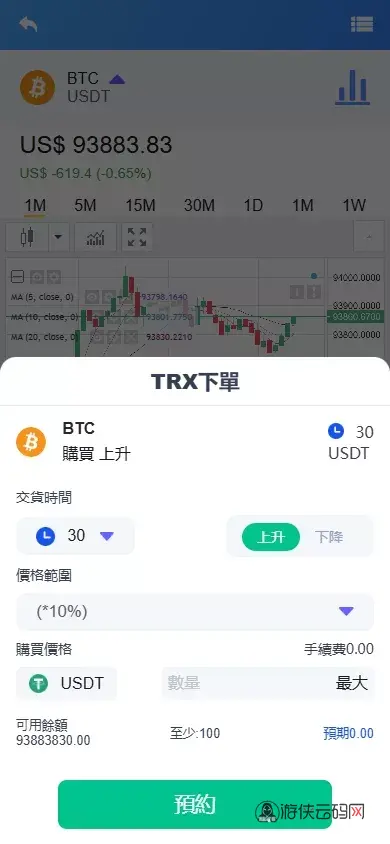This screenshot has height=844, width=390.
Task: Confirm order with 預約 button
Action: click(195, 804)
